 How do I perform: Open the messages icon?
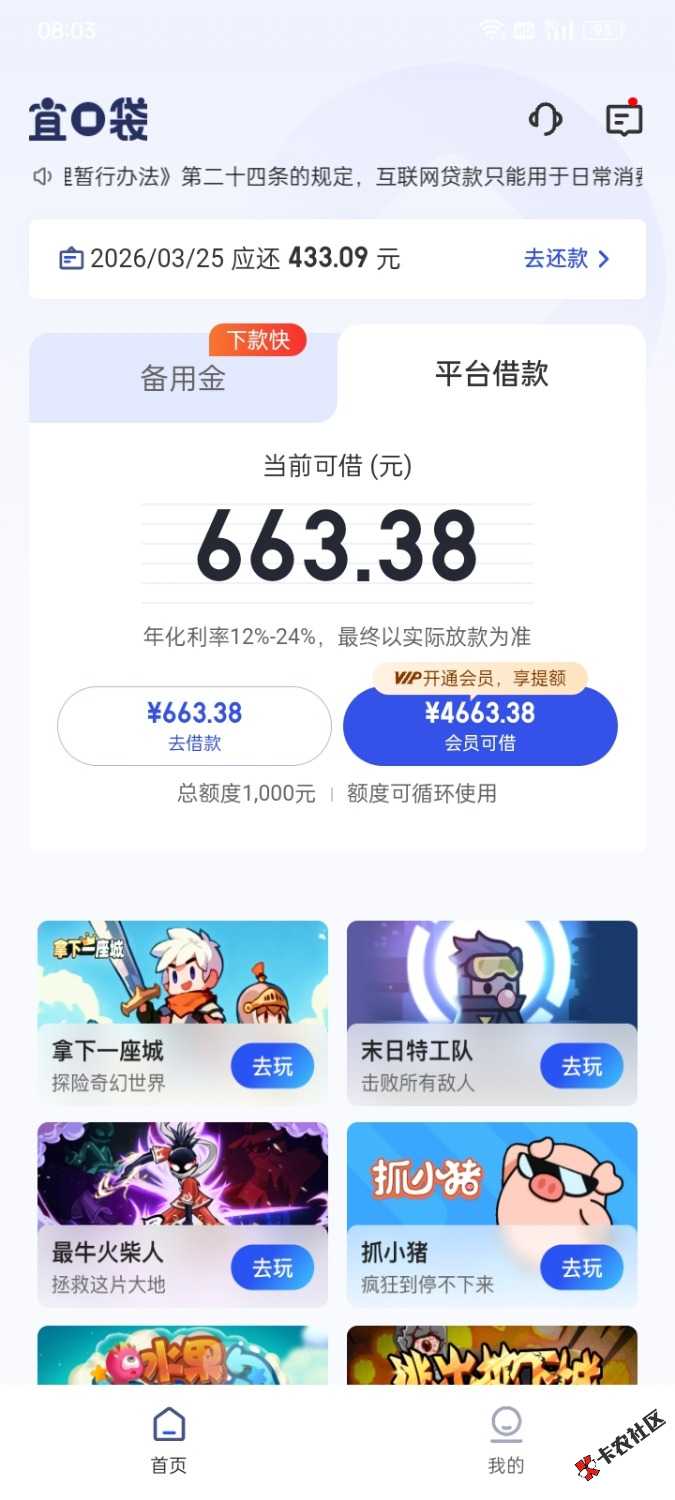coord(624,120)
